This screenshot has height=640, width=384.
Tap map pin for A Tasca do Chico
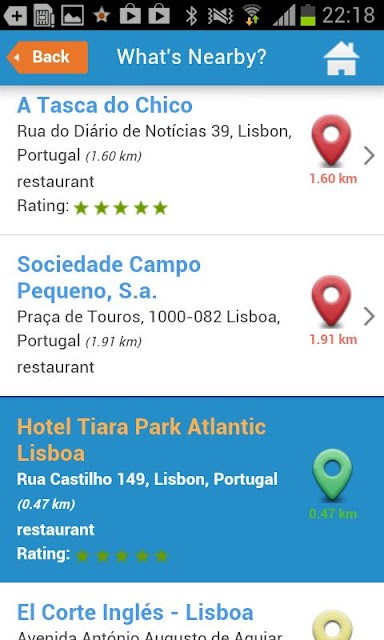coord(331,141)
